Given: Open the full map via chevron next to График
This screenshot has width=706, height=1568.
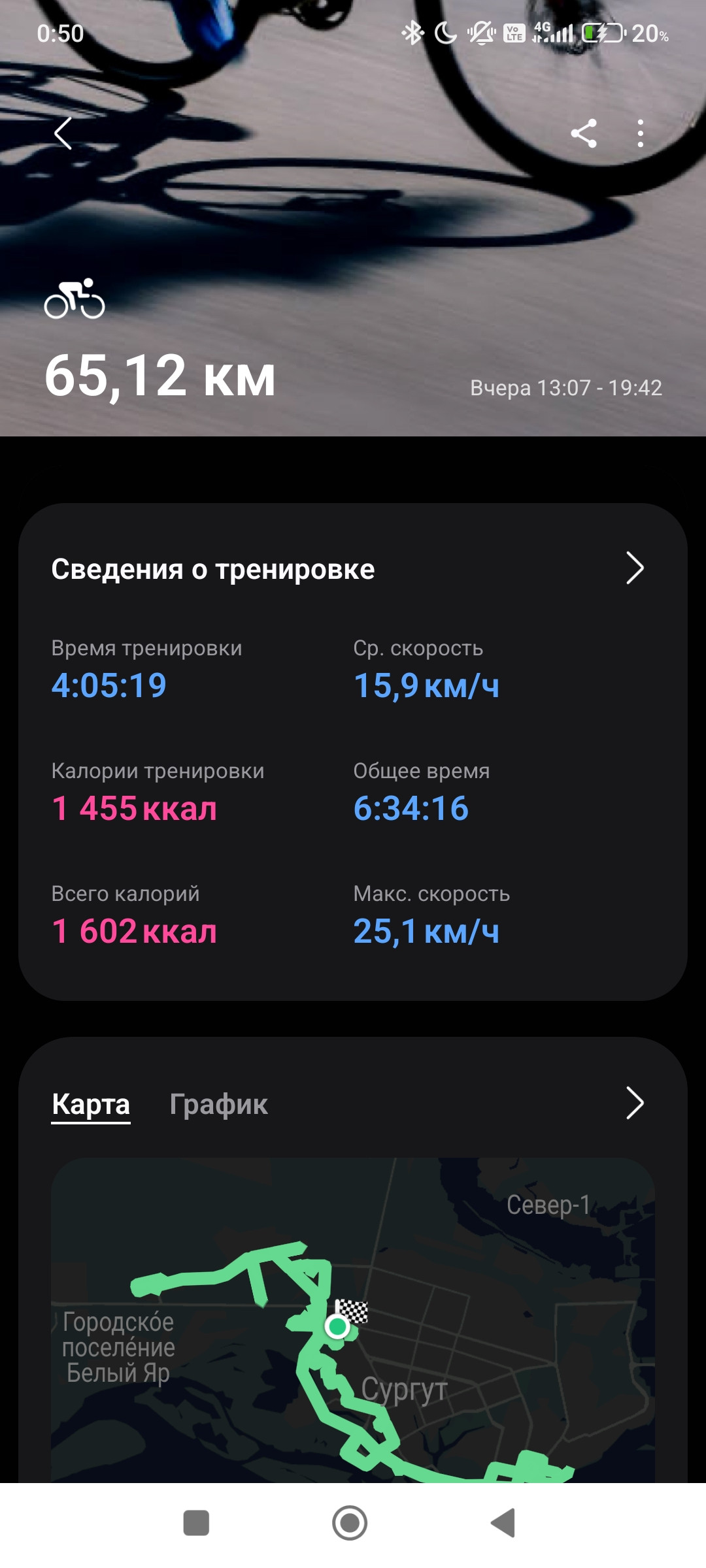Looking at the screenshot, I should (x=635, y=1103).
